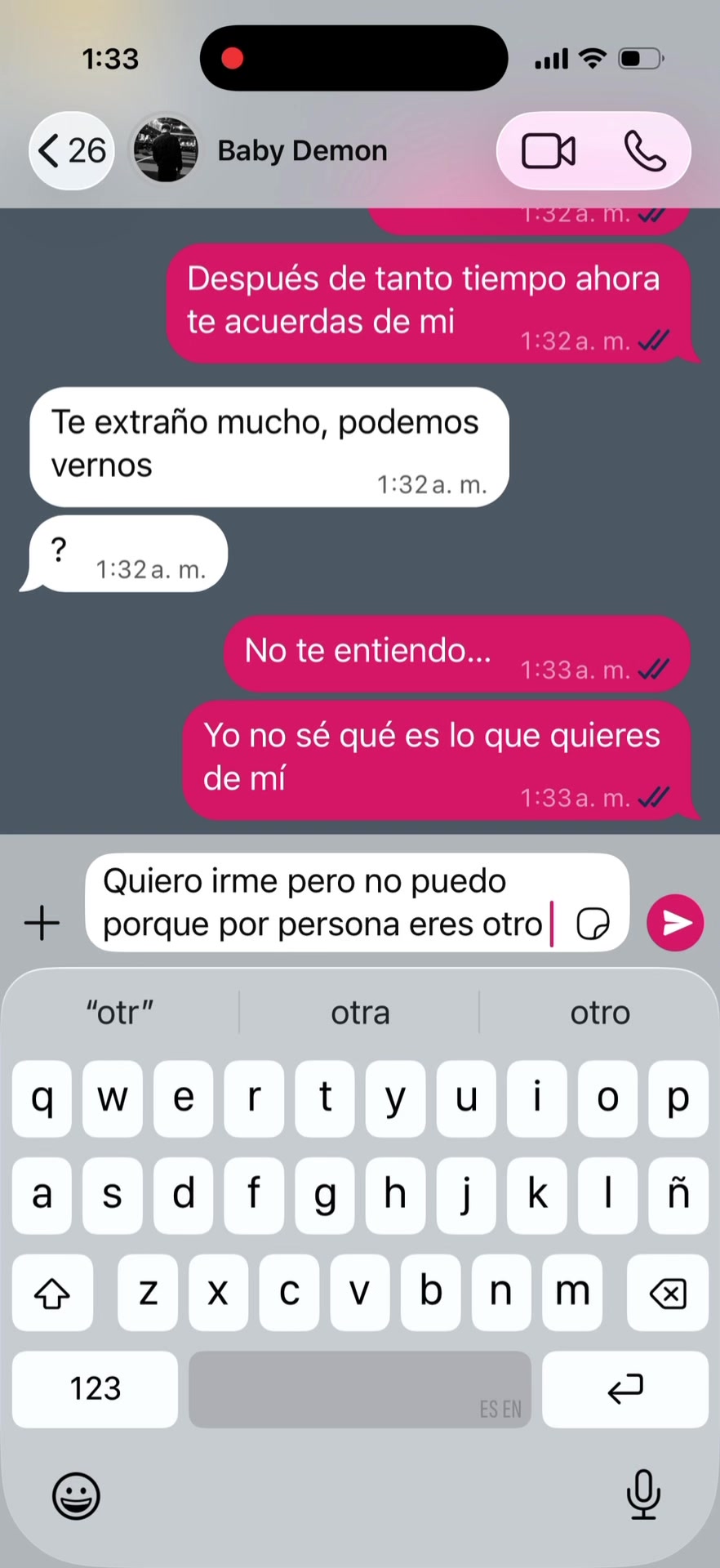Start a voice call with Baby Demon

(645, 151)
